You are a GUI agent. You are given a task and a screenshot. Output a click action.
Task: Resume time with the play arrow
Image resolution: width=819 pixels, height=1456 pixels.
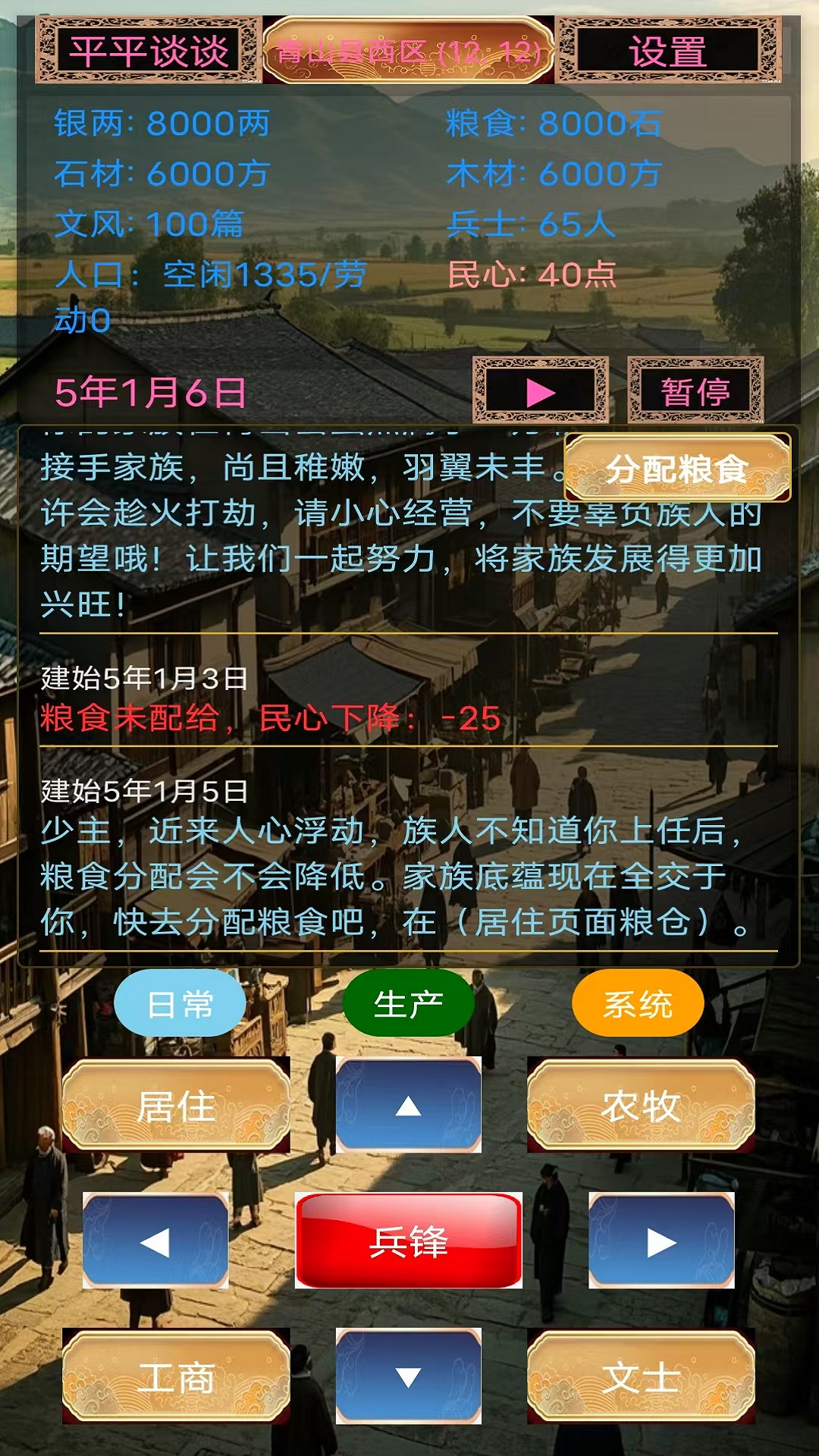tap(540, 391)
